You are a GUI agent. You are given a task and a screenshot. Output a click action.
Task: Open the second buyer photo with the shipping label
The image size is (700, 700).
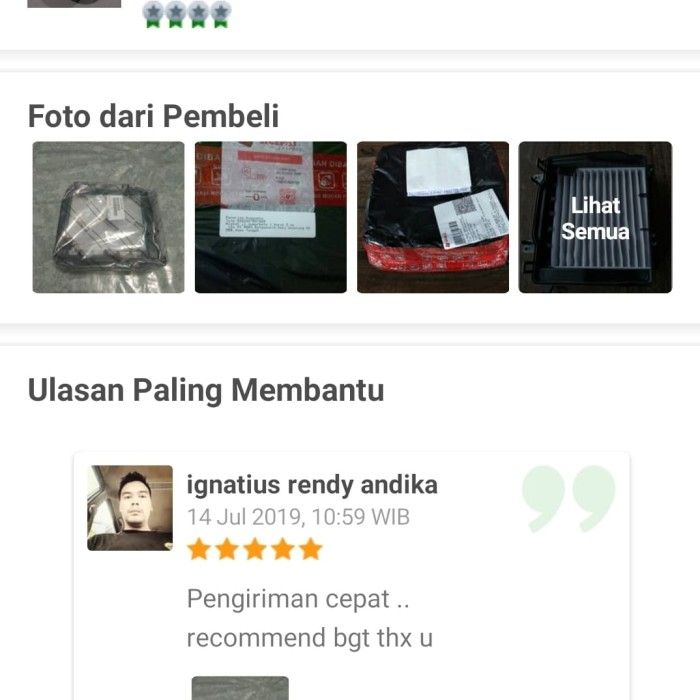tap(270, 217)
